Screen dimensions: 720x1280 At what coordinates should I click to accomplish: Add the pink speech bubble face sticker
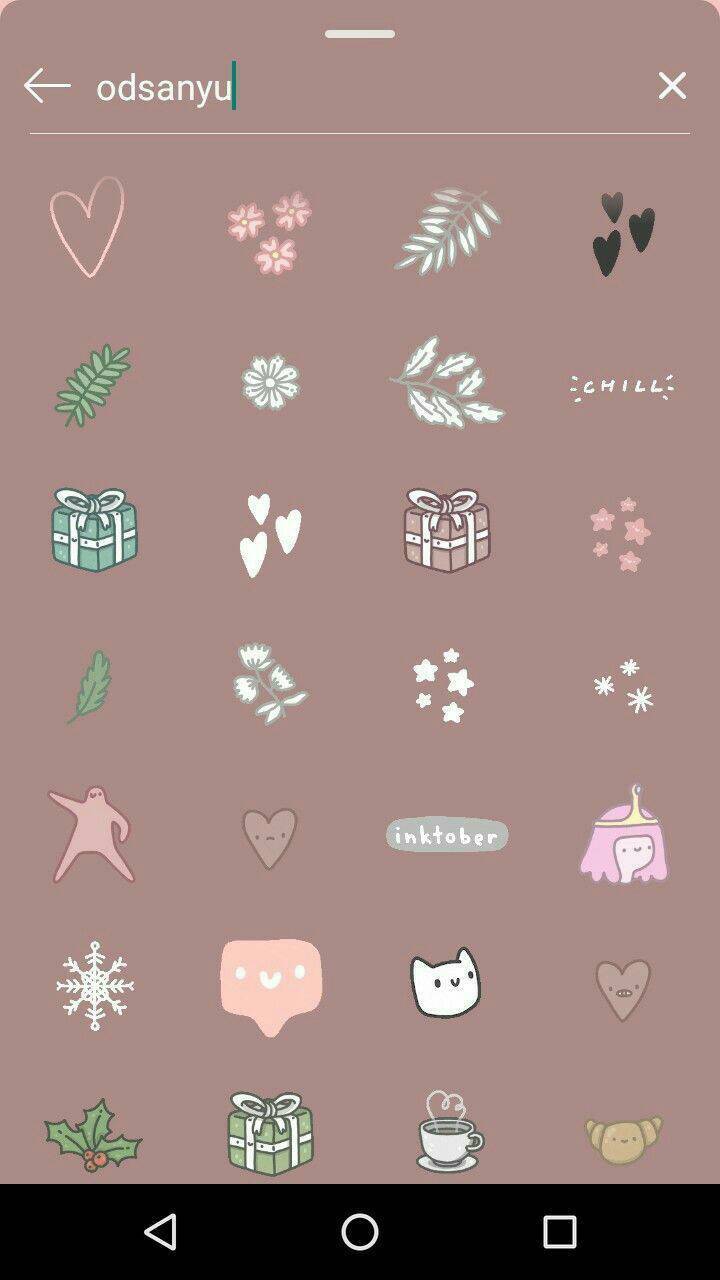(x=271, y=984)
